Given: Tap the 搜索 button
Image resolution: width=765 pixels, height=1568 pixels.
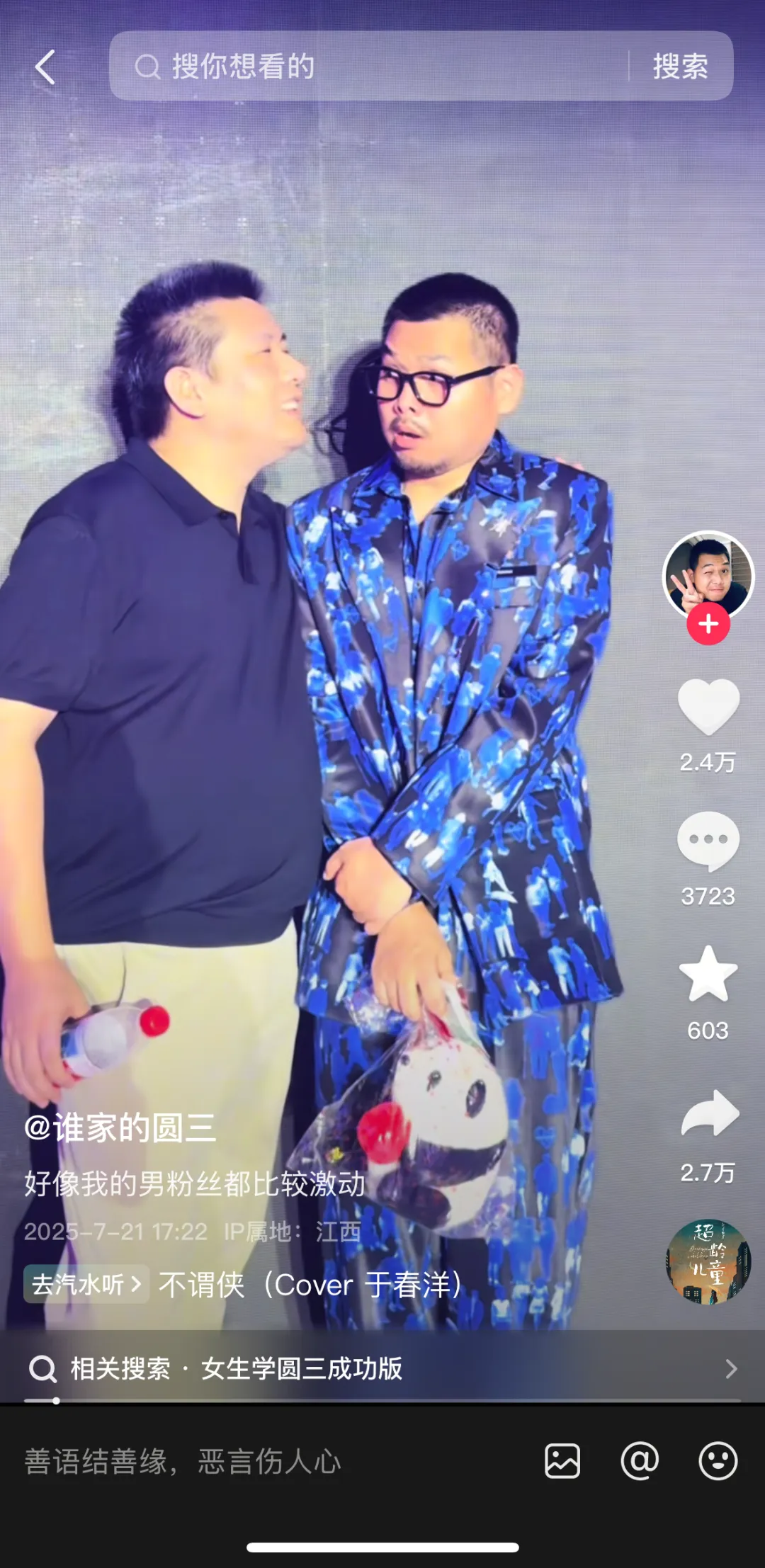Looking at the screenshot, I should coord(680,66).
